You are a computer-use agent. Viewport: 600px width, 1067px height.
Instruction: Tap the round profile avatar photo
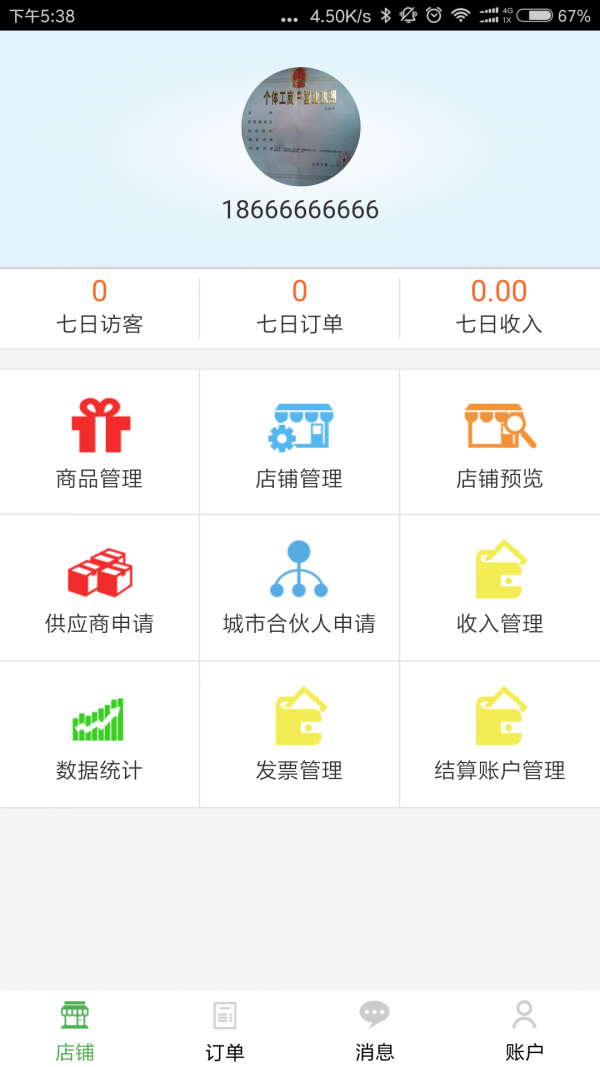pos(300,127)
